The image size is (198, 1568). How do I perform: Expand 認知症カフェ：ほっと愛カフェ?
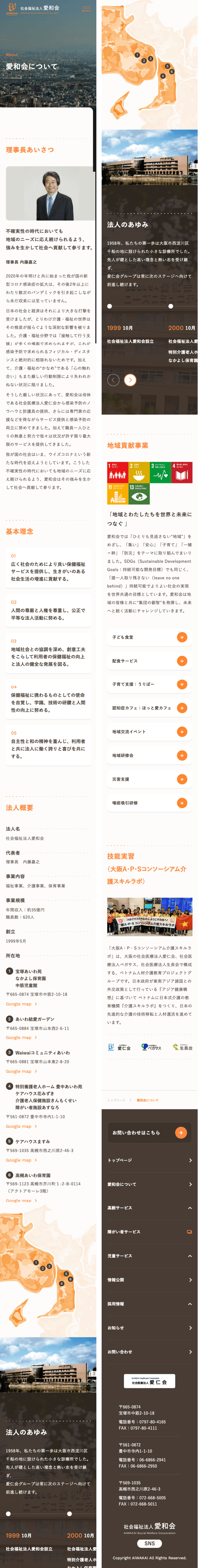[181, 708]
